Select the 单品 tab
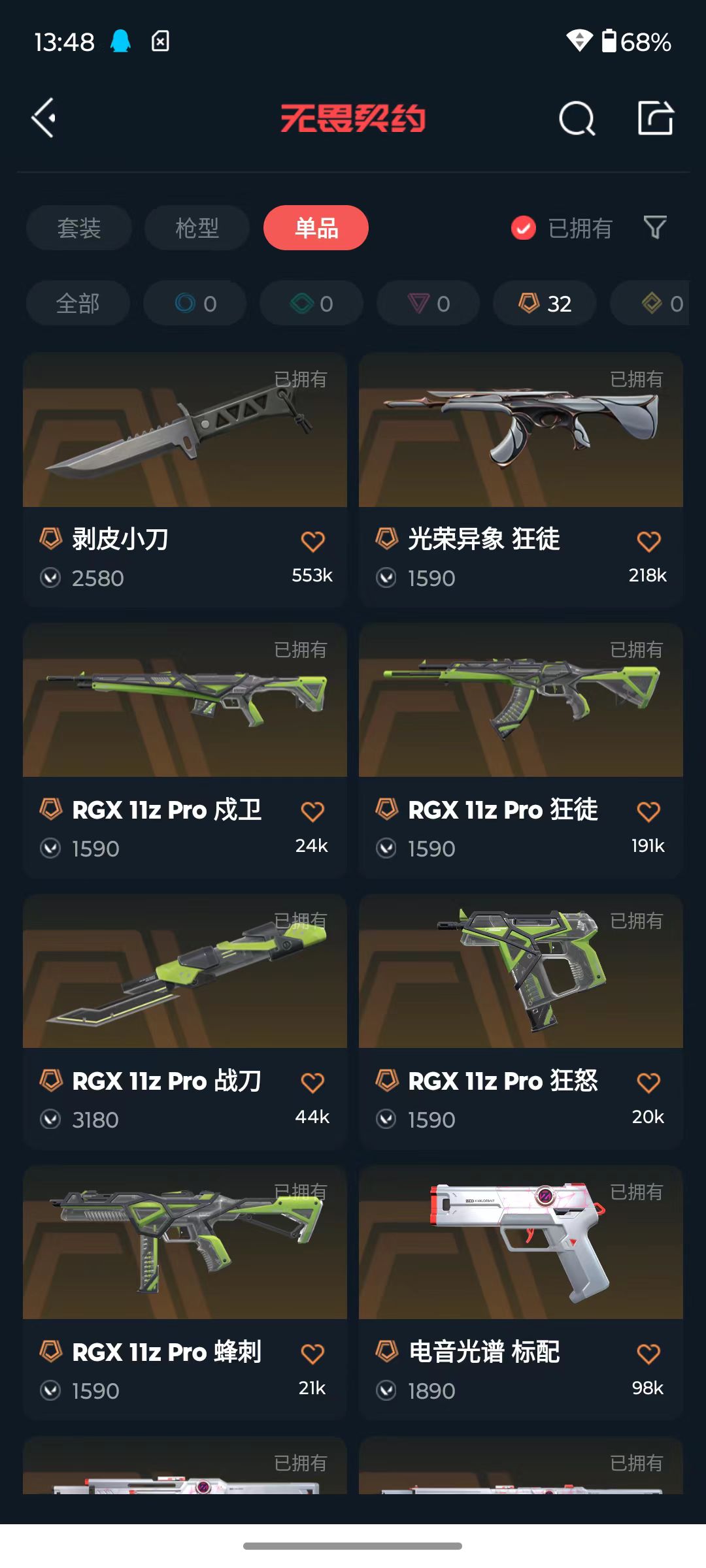 coord(316,228)
